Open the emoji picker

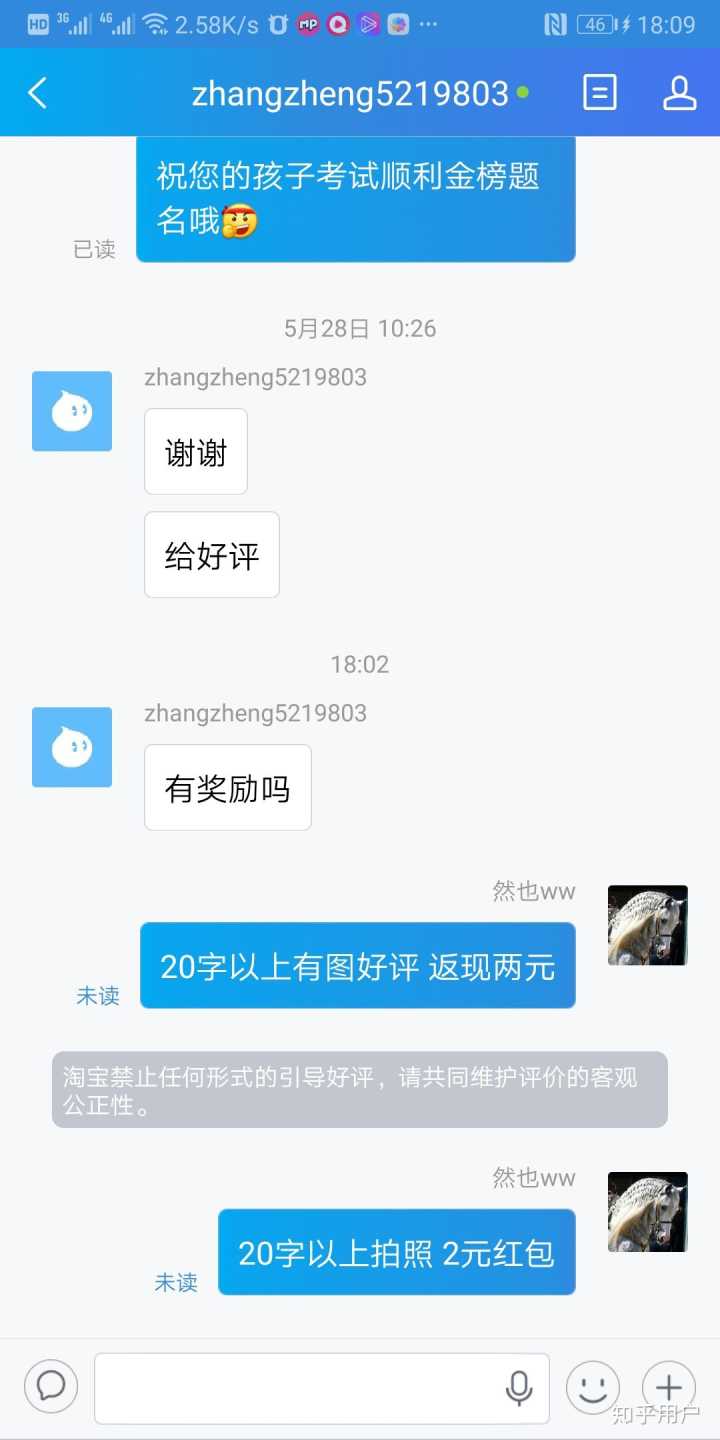click(x=592, y=1387)
